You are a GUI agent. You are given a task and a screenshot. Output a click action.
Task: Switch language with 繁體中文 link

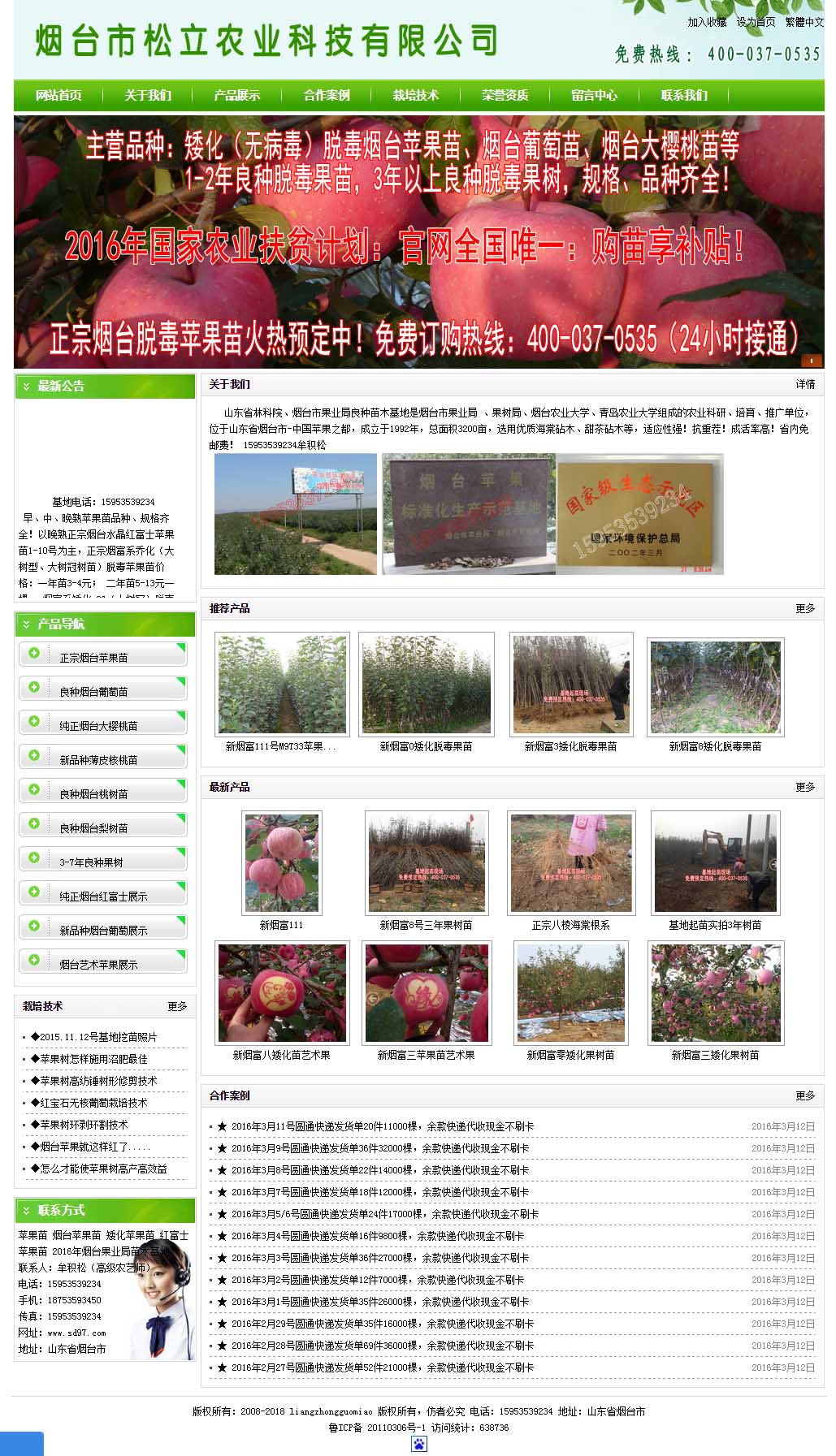pos(804,22)
